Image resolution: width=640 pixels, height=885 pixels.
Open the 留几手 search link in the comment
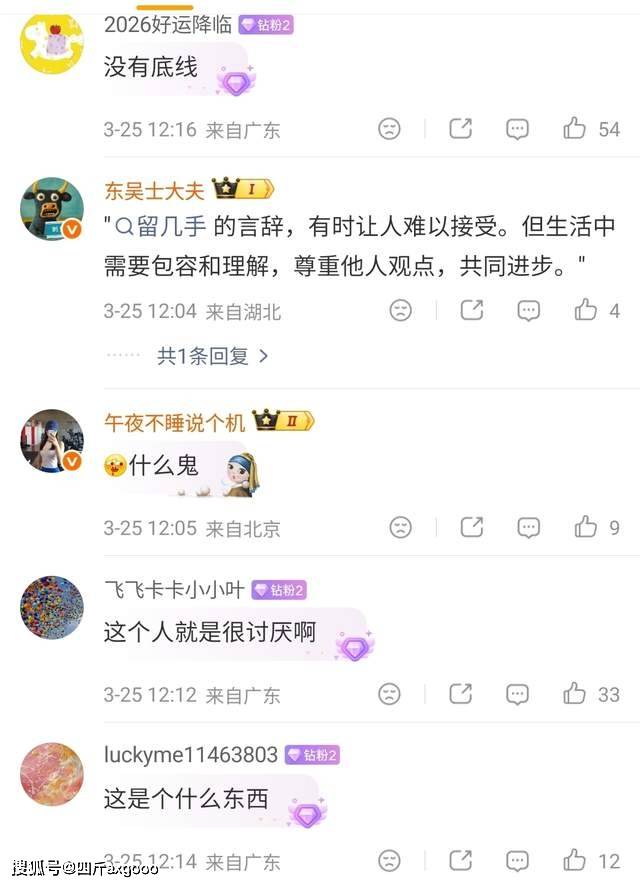[x=165, y=227]
